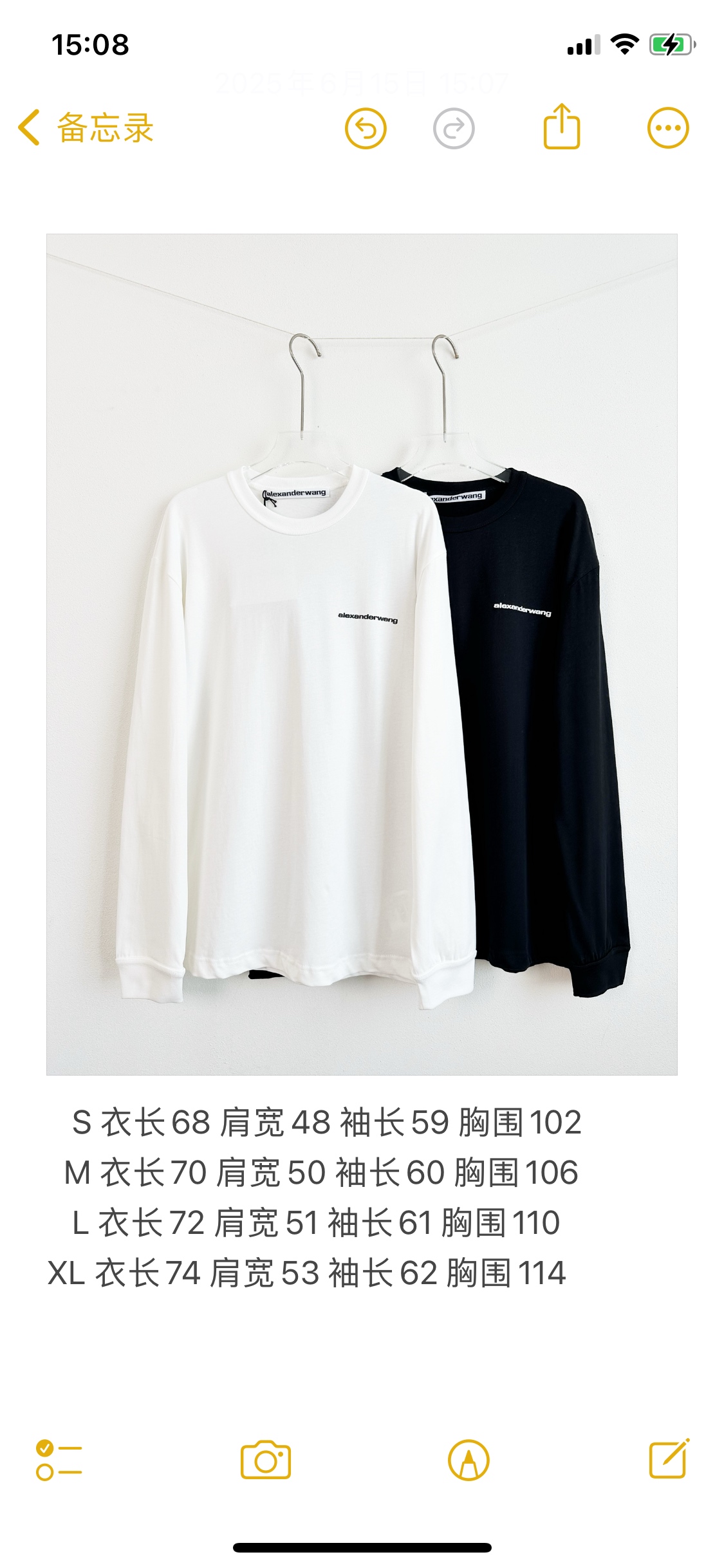This screenshot has height=1568, width=724.
Task: Open the markup pen tool
Action: pyautogui.click(x=469, y=1460)
